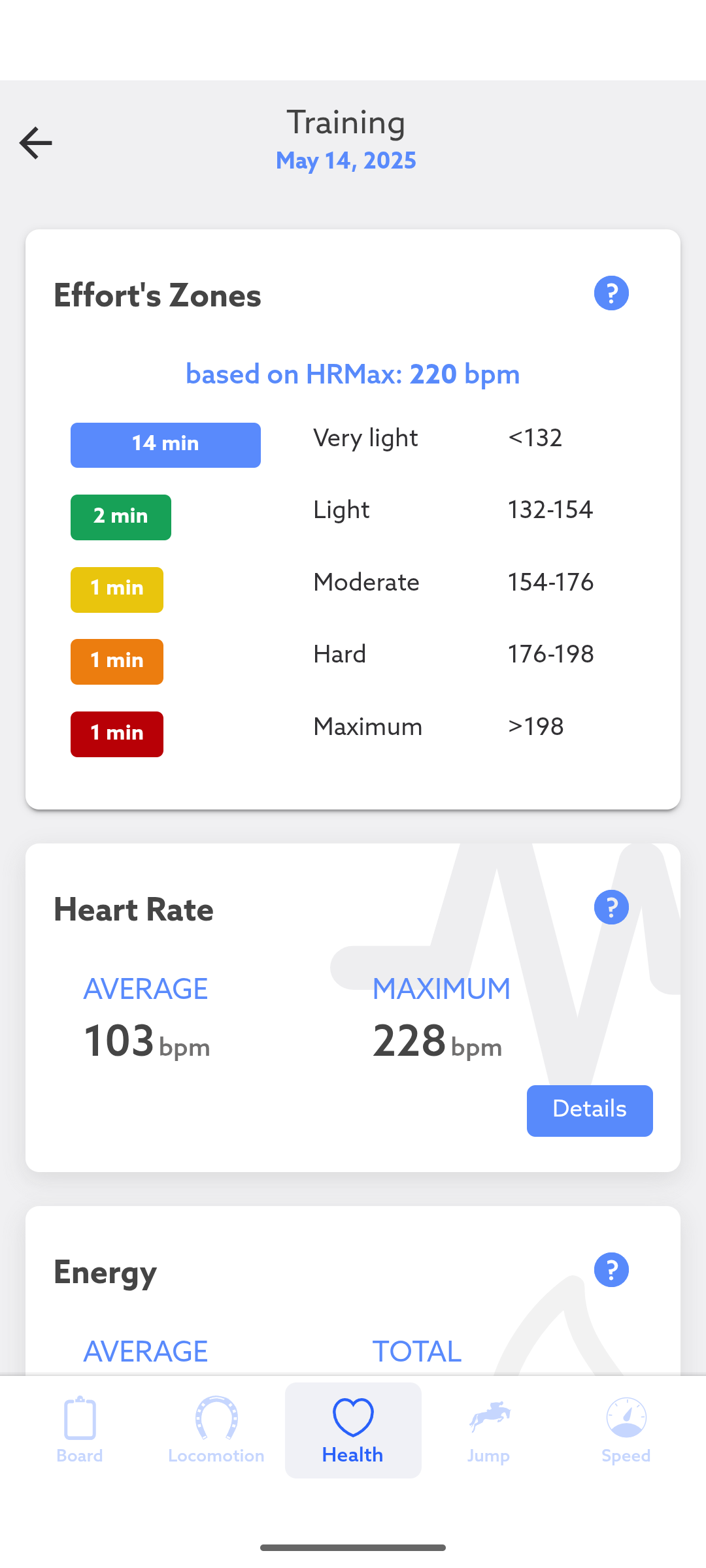Go back using the arrow icon

tap(35, 142)
